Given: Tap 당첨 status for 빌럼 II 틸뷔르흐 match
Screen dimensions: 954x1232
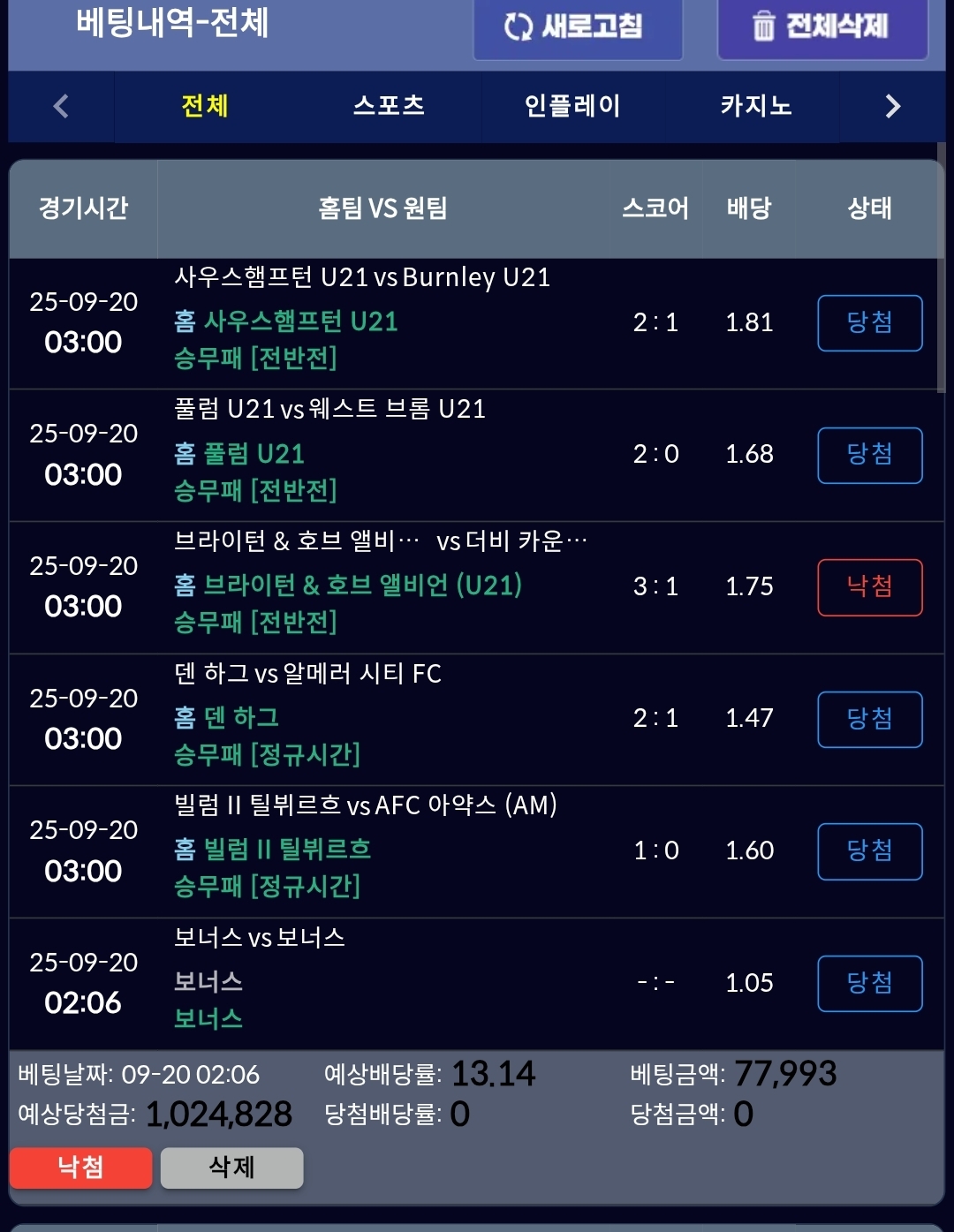Looking at the screenshot, I should click(869, 851).
